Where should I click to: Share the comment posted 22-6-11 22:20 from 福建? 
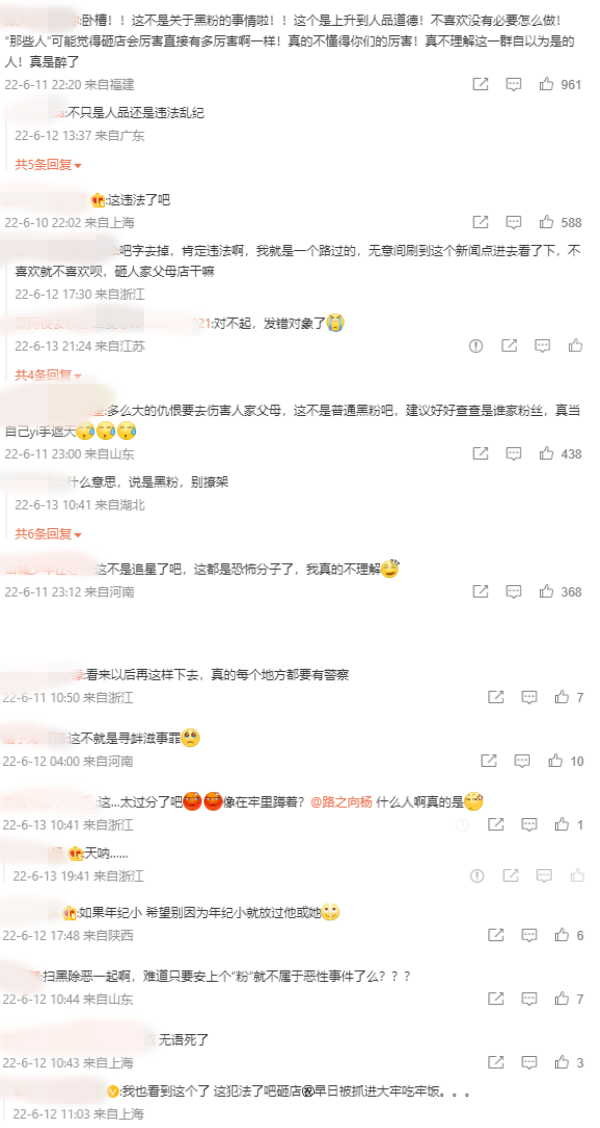(481, 84)
